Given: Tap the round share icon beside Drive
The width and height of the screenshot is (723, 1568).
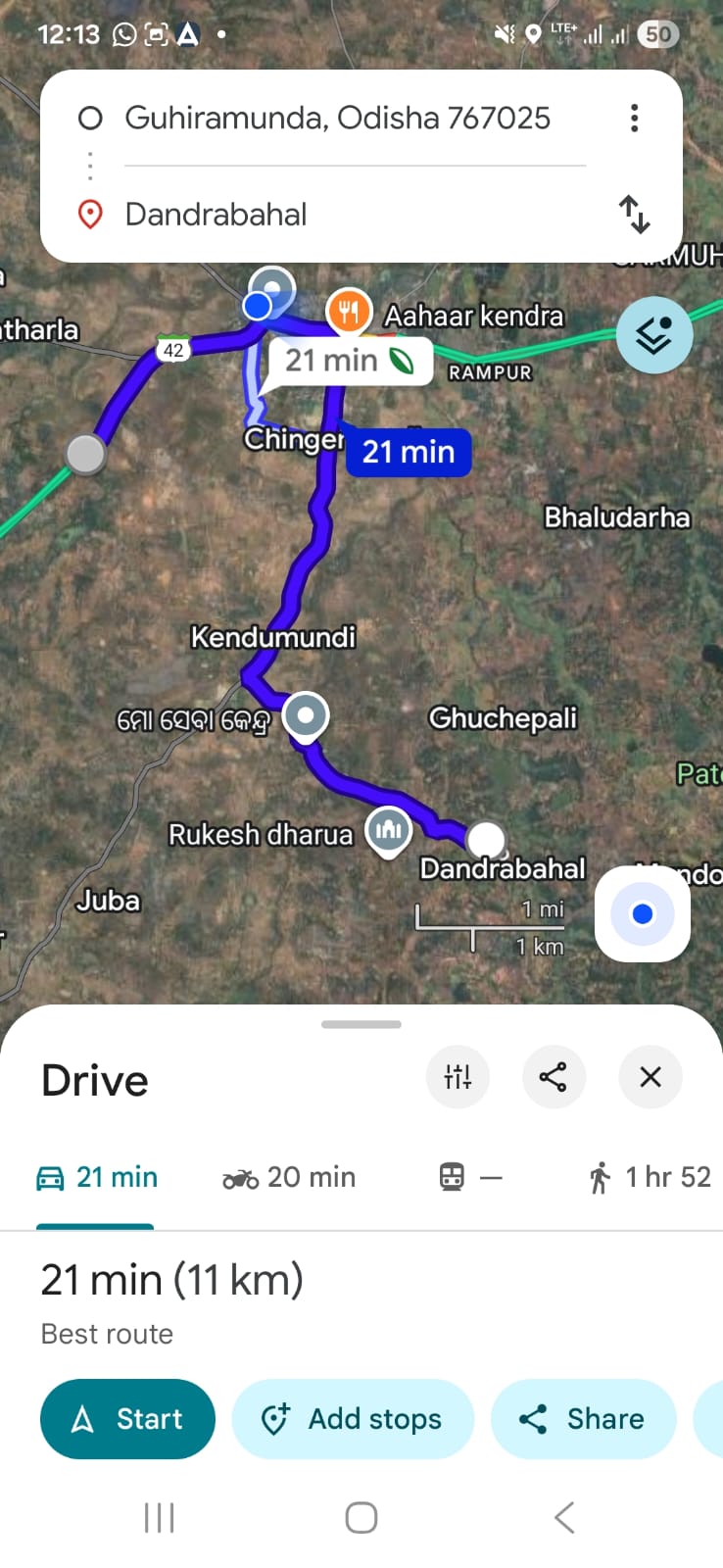Looking at the screenshot, I should pos(554,1077).
